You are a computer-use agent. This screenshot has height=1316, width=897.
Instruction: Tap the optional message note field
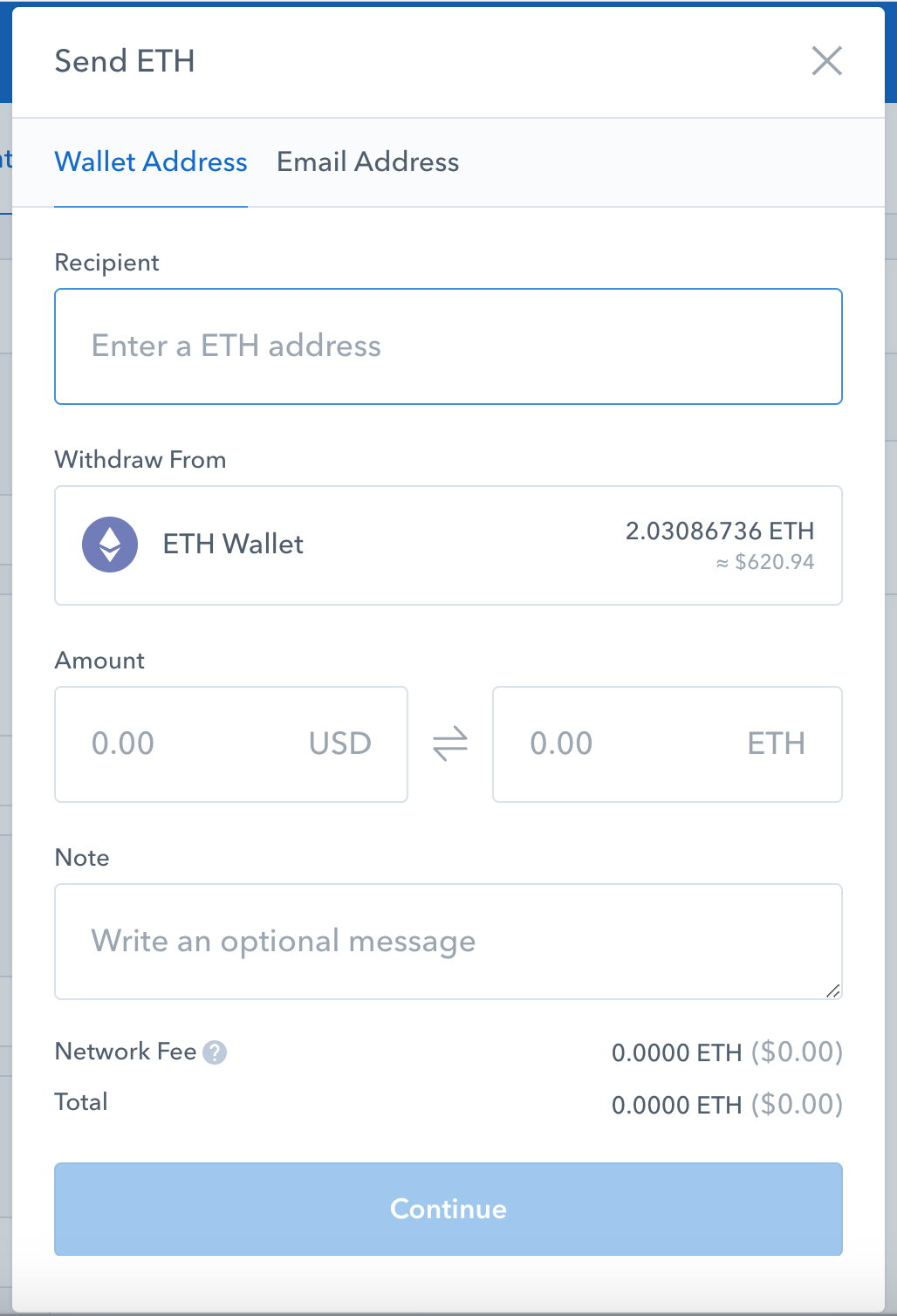click(448, 942)
